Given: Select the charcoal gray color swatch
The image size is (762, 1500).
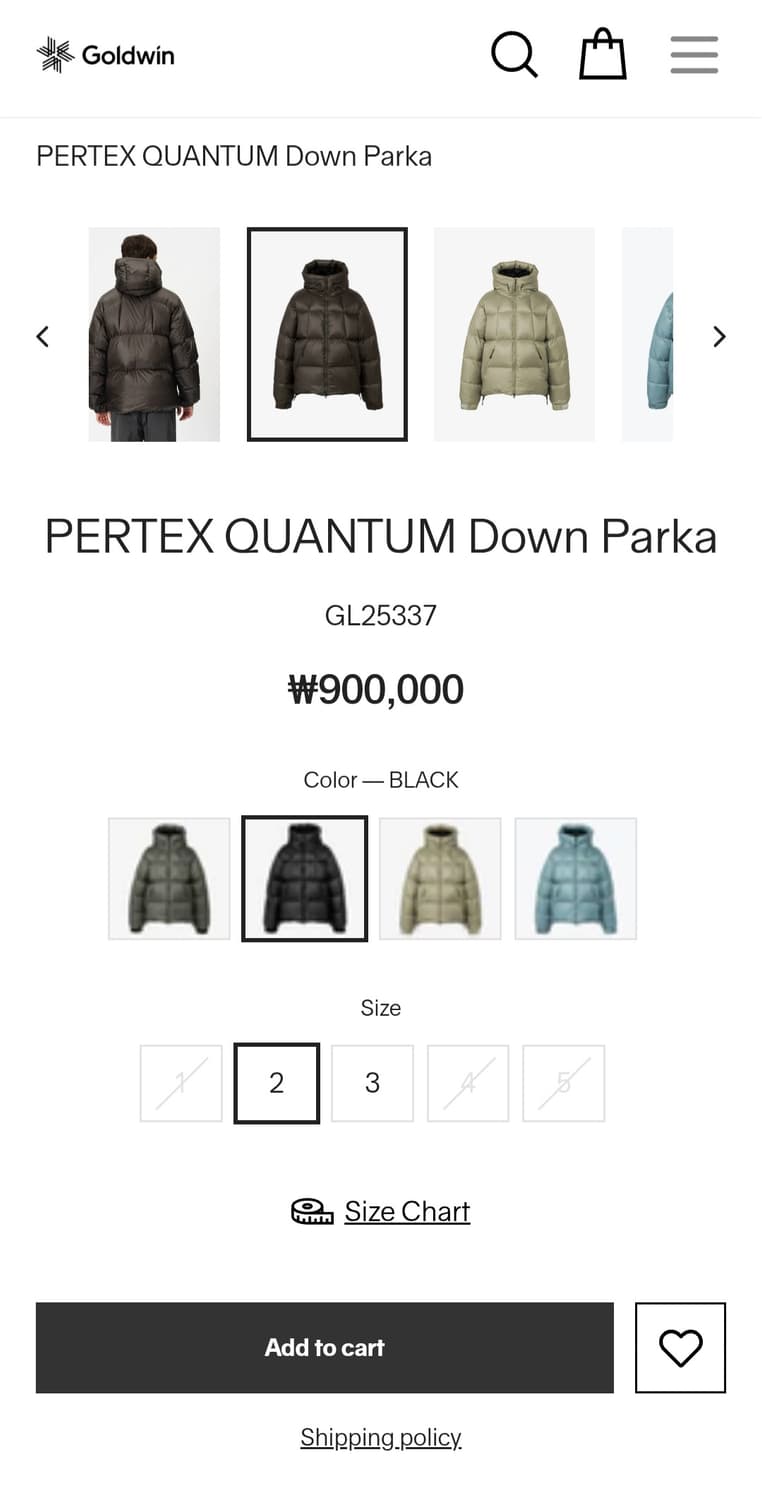Looking at the screenshot, I should tap(169, 878).
